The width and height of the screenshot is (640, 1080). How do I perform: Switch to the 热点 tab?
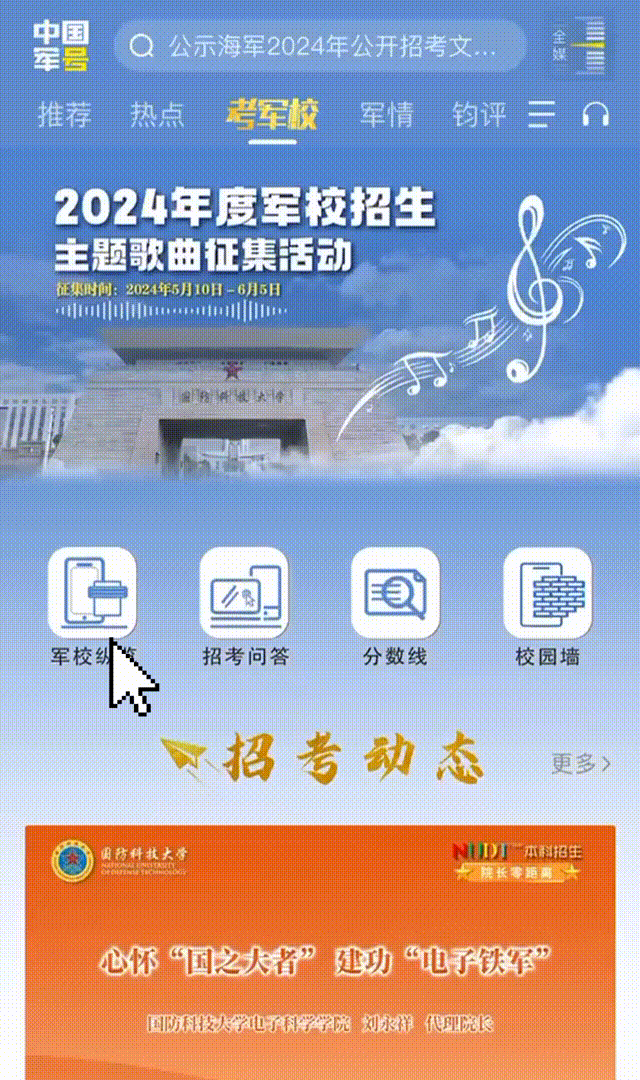tap(158, 114)
